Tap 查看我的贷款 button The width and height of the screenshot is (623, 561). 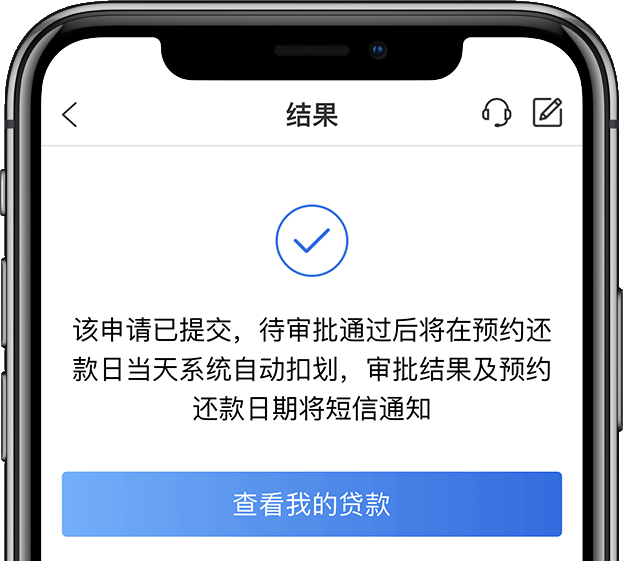click(x=311, y=504)
